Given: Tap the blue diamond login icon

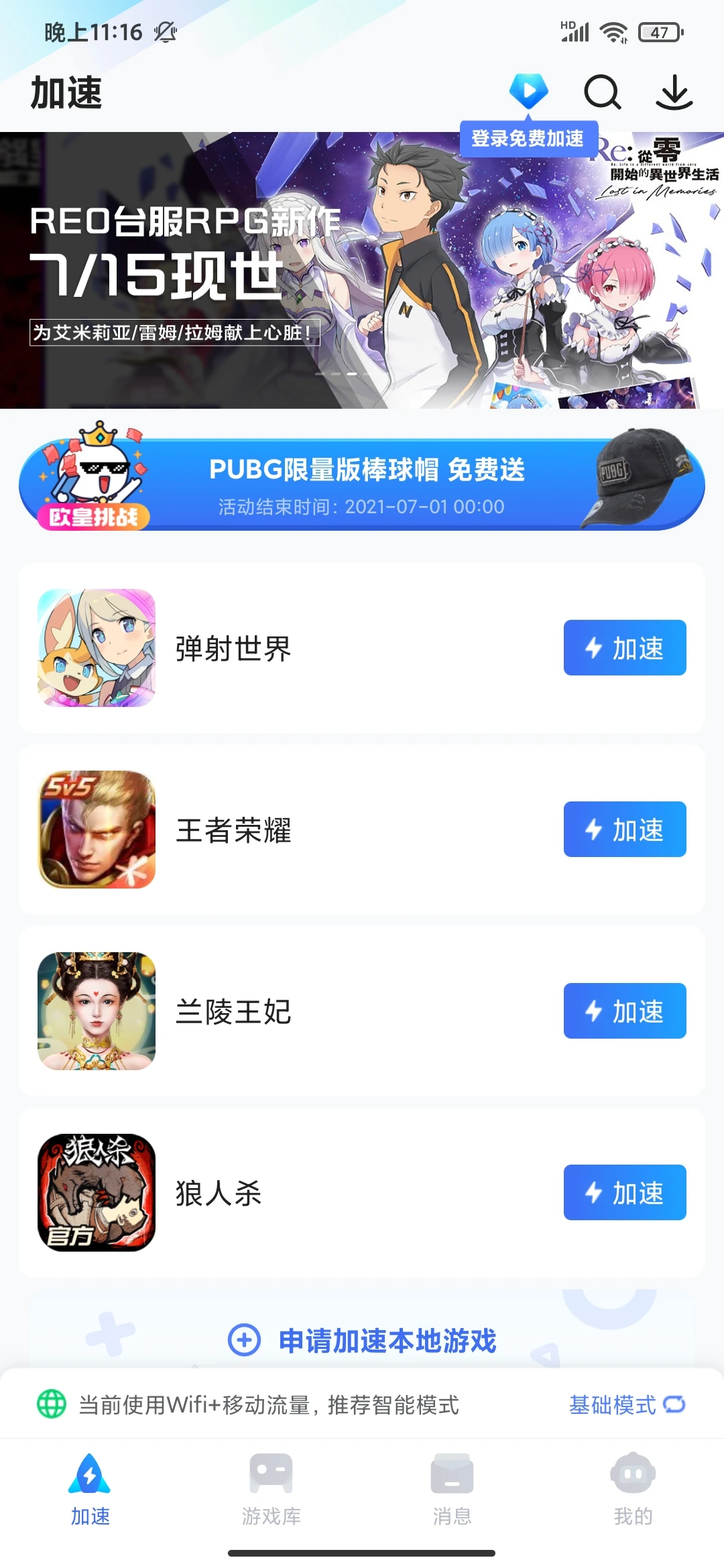Looking at the screenshot, I should pos(528,90).
